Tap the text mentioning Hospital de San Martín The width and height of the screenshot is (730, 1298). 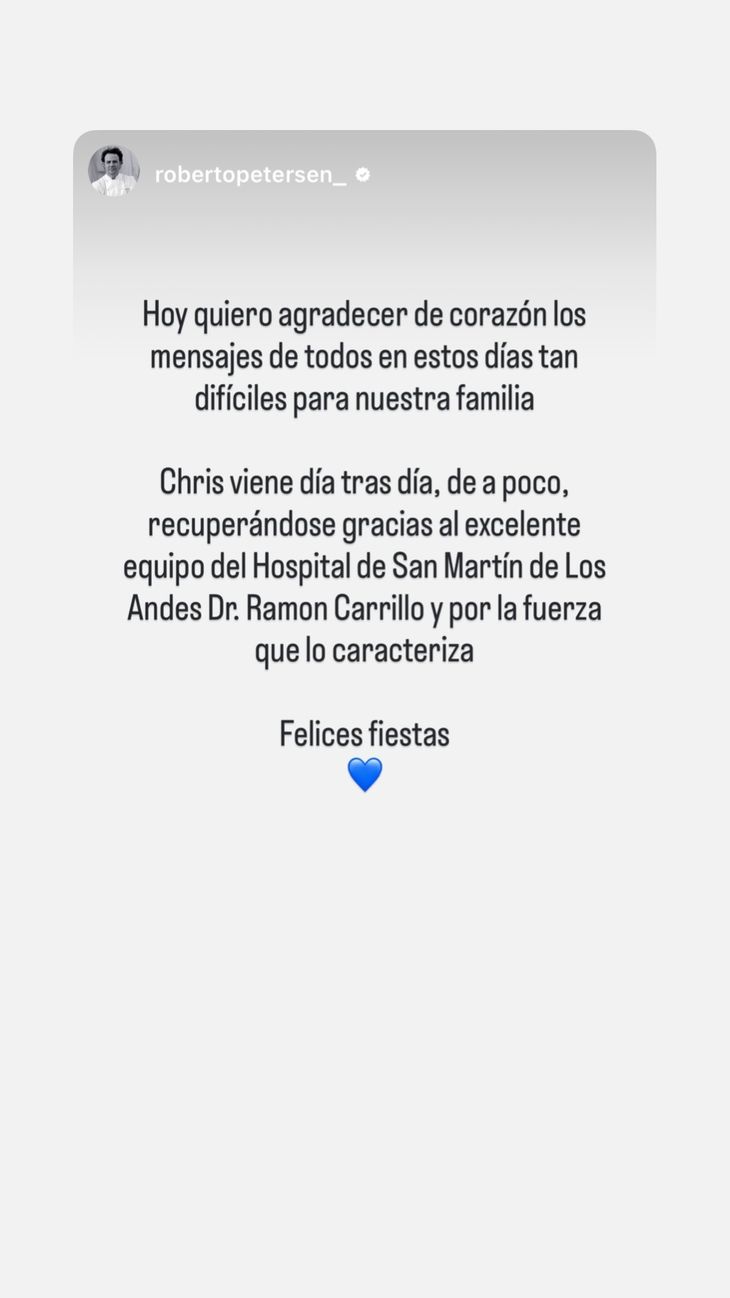[365, 565]
